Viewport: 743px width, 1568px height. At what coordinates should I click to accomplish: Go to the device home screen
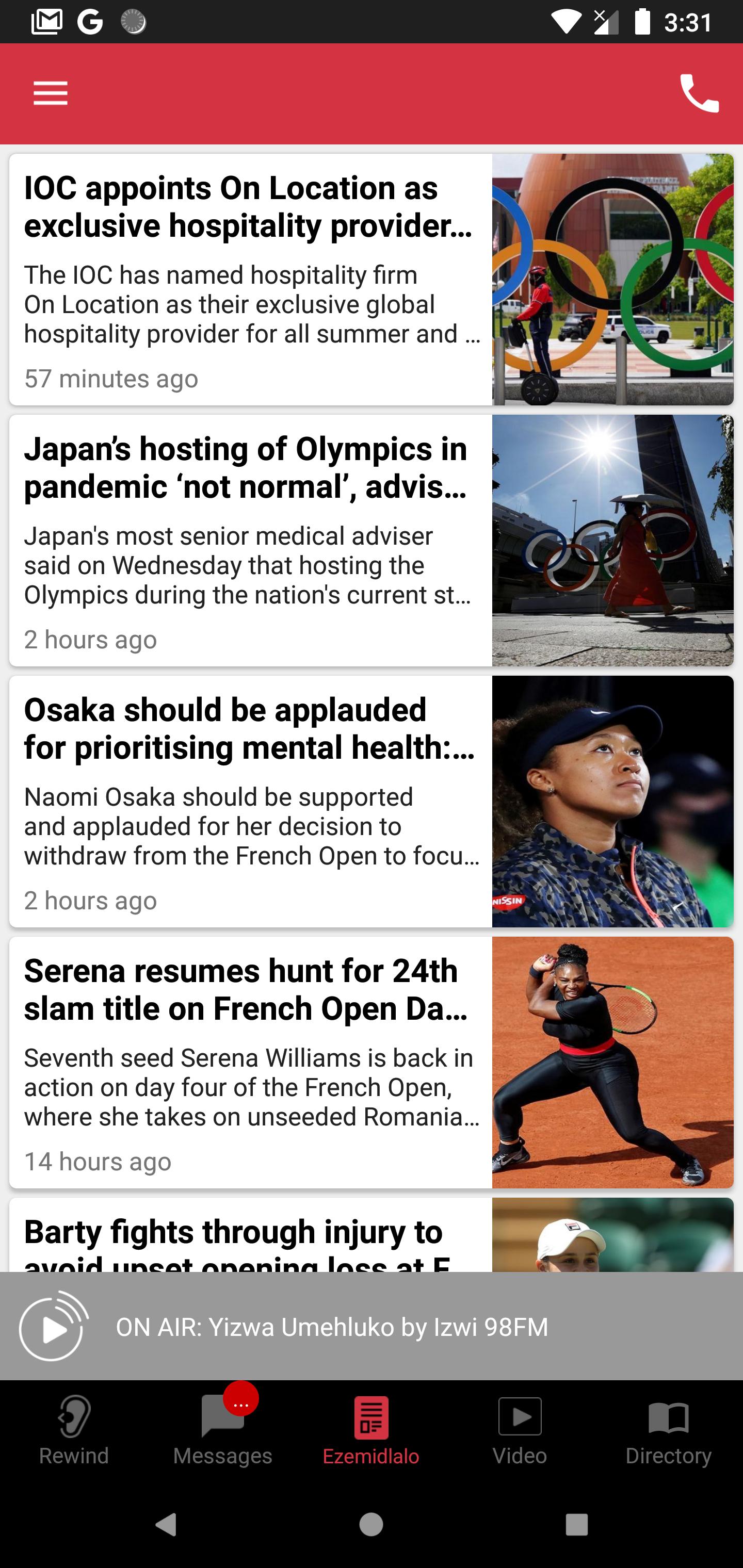click(x=371, y=1525)
